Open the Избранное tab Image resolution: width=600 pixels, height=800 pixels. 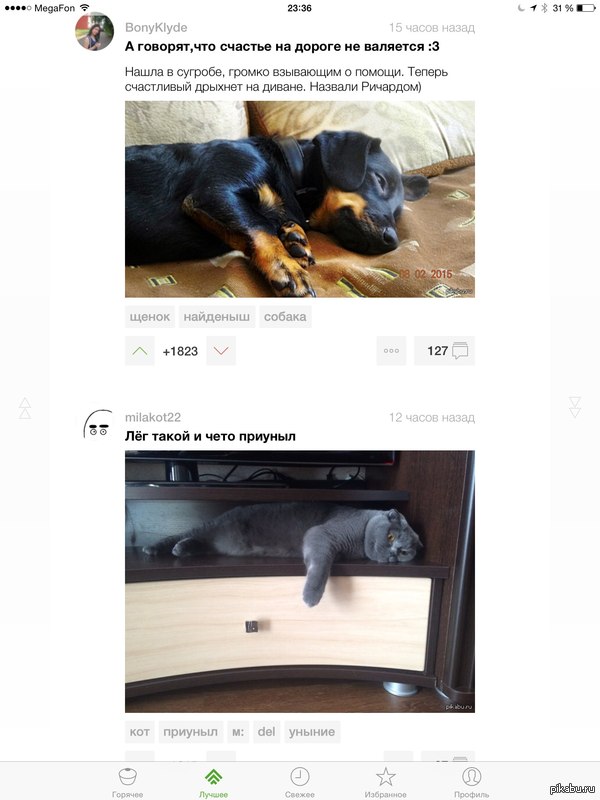385,781
